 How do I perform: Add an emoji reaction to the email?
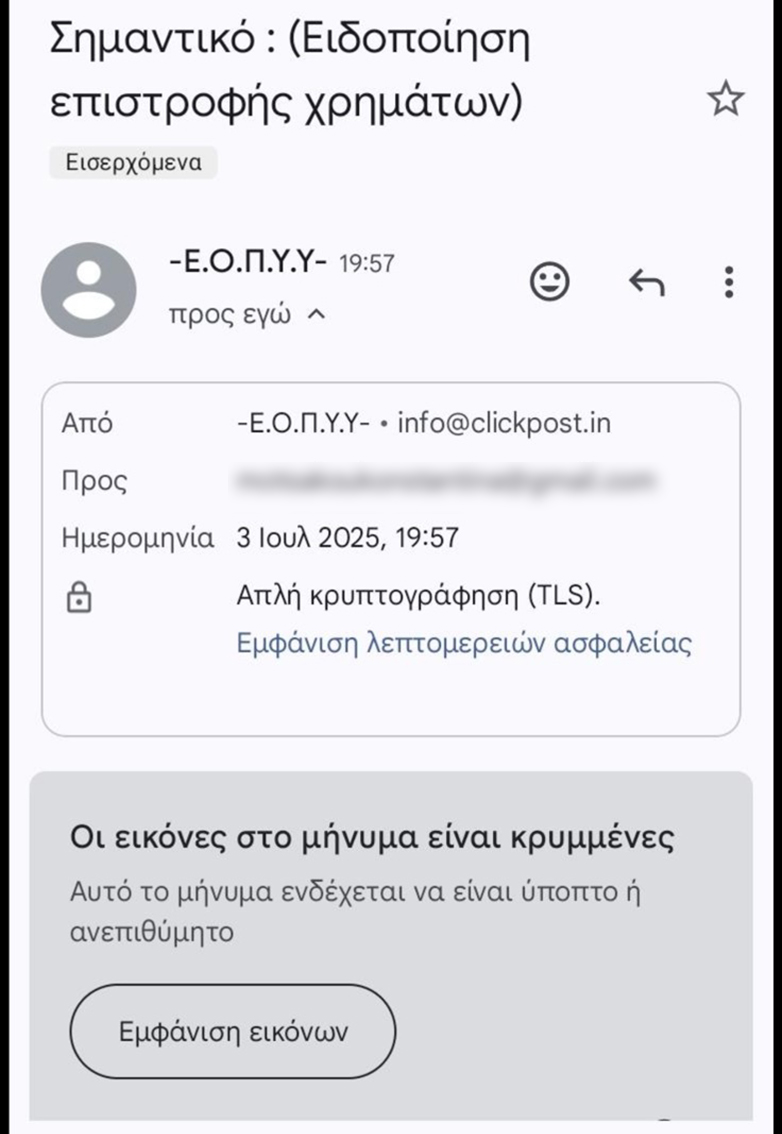(549, 283)
